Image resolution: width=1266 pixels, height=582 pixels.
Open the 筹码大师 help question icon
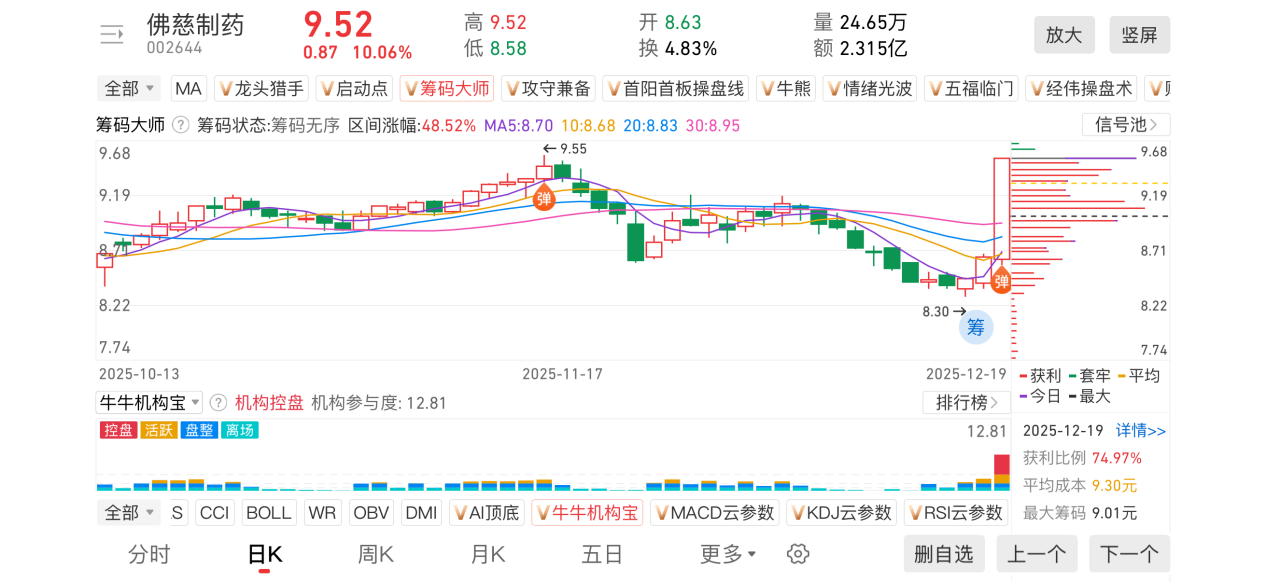[181, 125]
